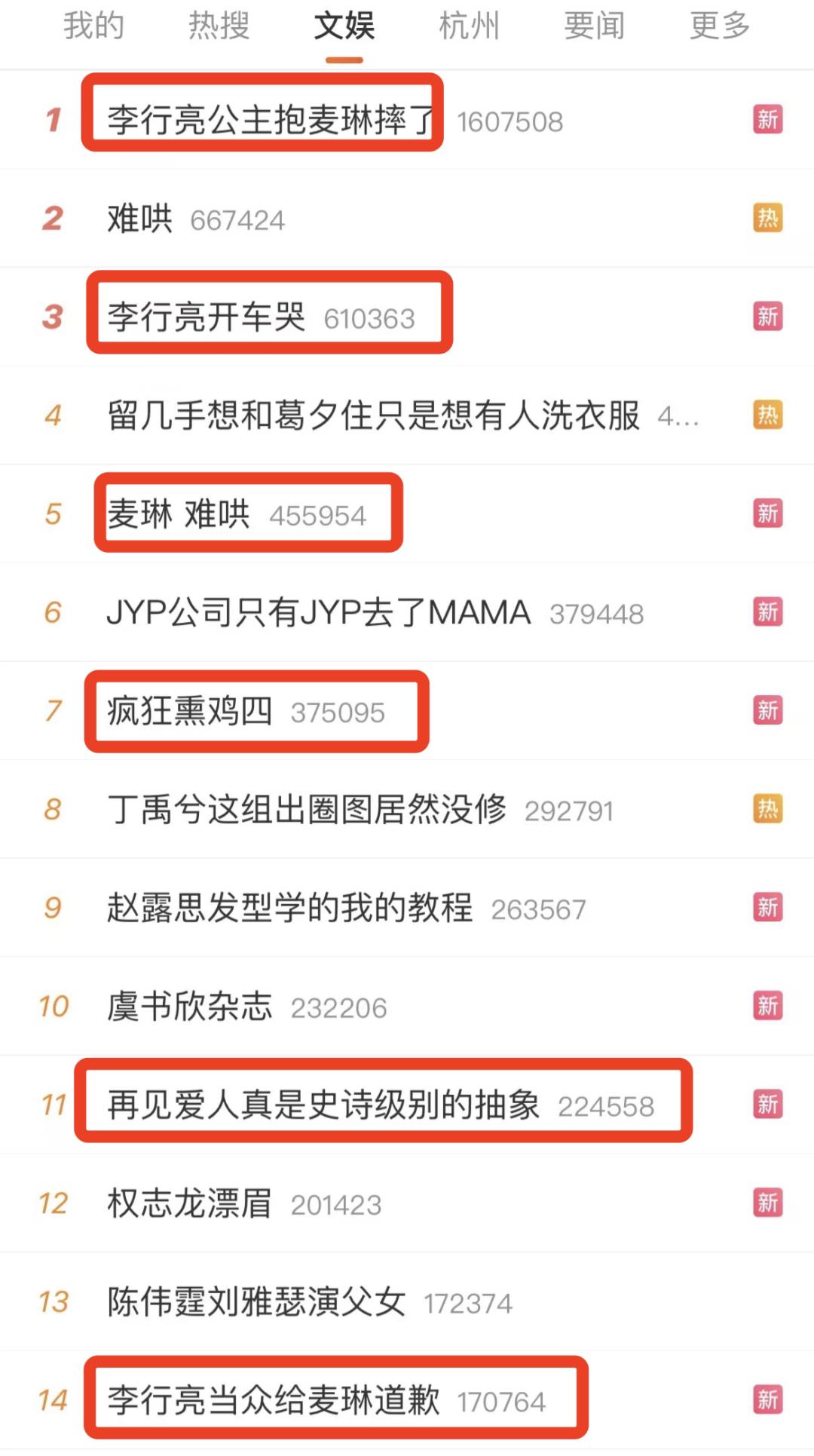Screen dimensions: 814x1456
Task: Open the topic 权志龙漂眉
Action: [189, 1203]
